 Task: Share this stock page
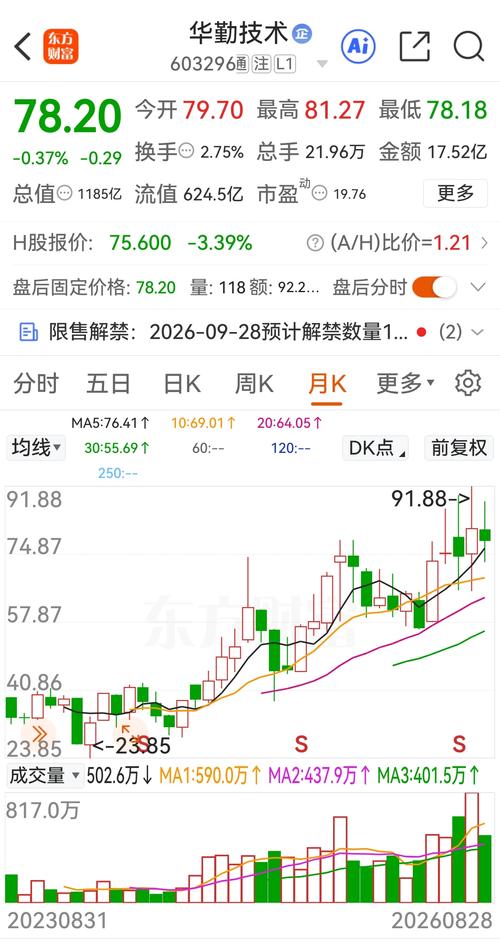point(415,46)
